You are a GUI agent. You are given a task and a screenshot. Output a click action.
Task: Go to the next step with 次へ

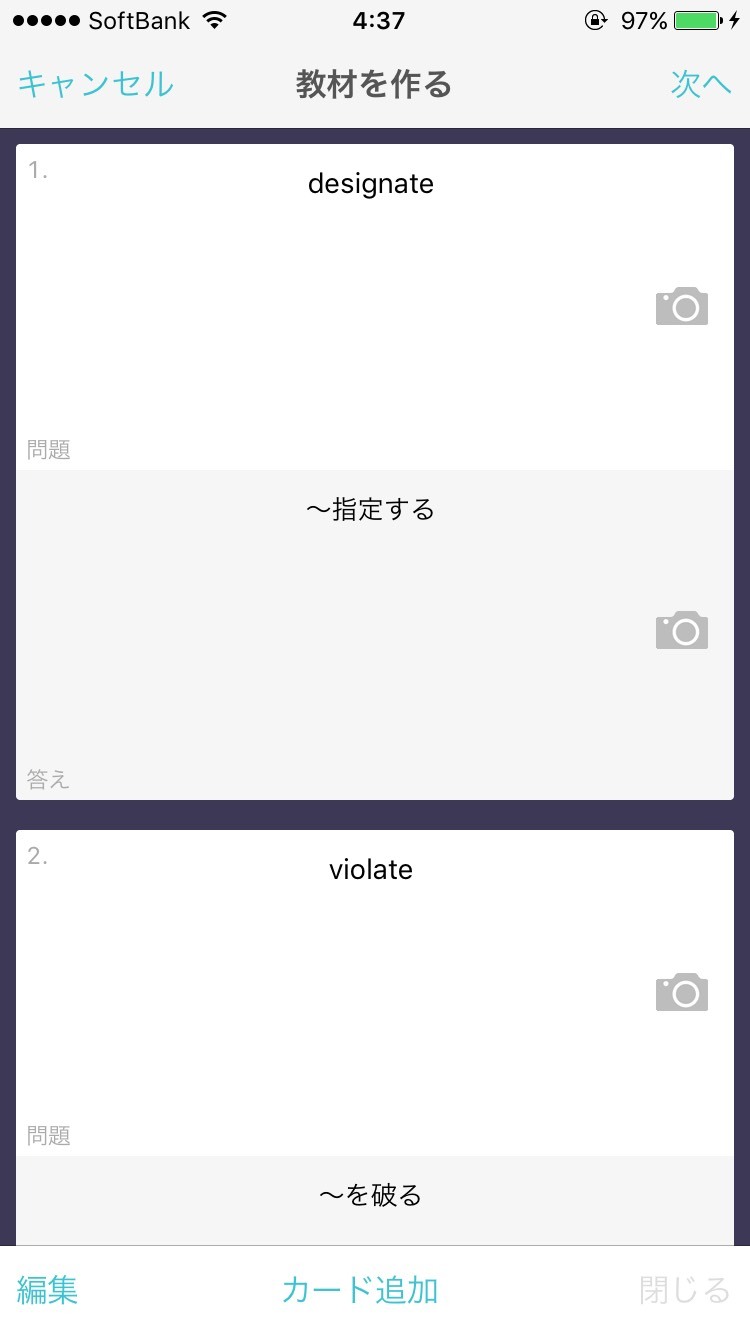point(701,84)
